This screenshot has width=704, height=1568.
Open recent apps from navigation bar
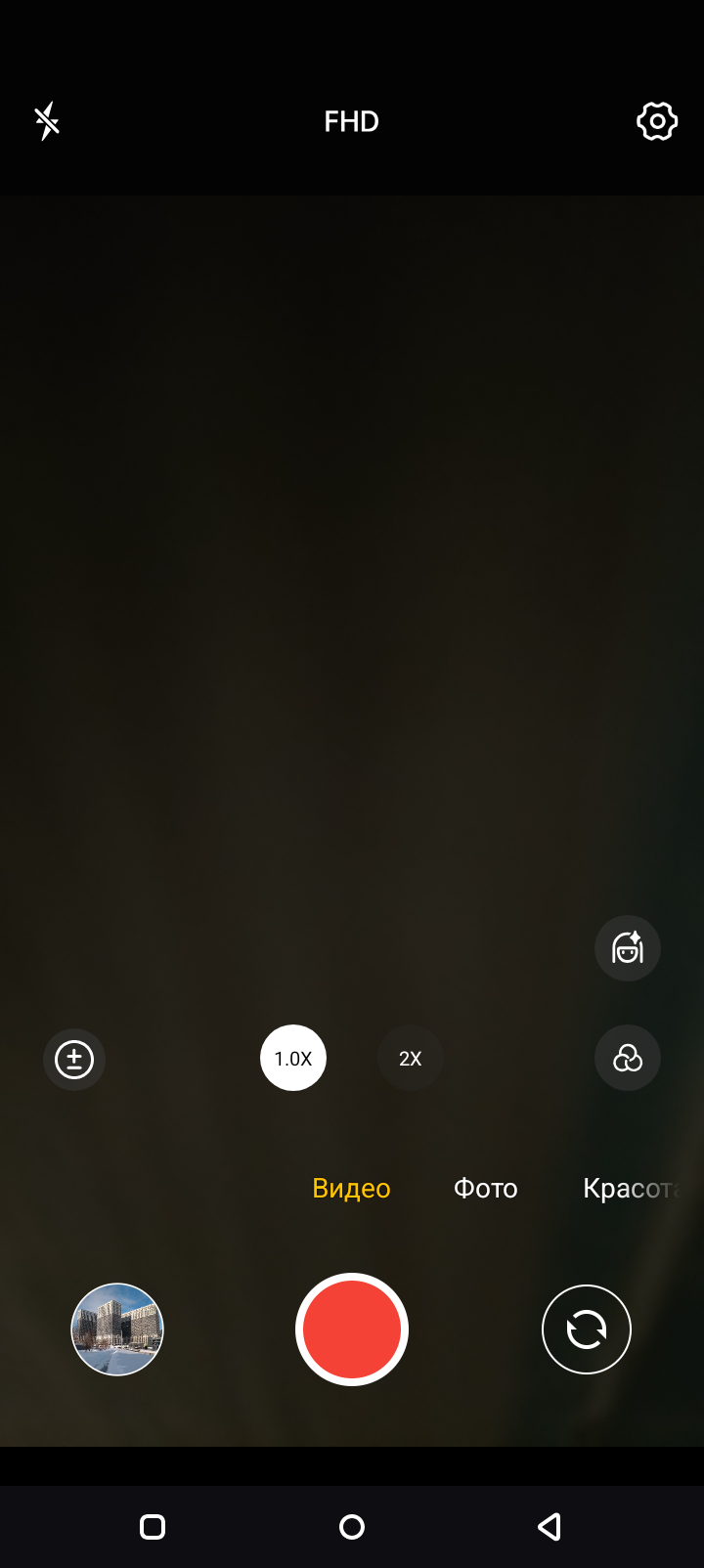pyautogui.click(x=153, y=1527)
